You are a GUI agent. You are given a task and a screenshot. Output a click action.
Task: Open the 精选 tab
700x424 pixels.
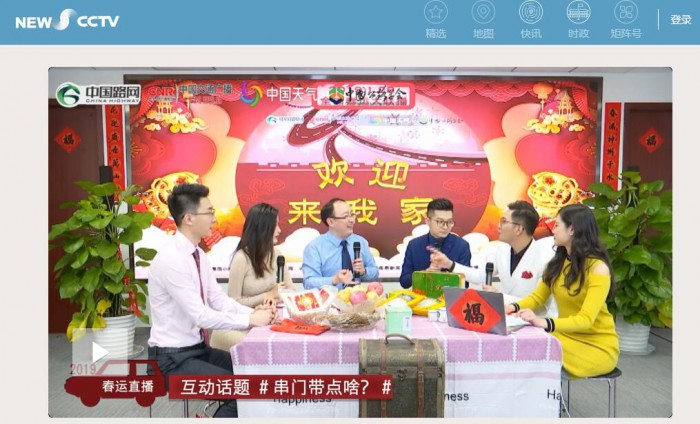[436, 19]
